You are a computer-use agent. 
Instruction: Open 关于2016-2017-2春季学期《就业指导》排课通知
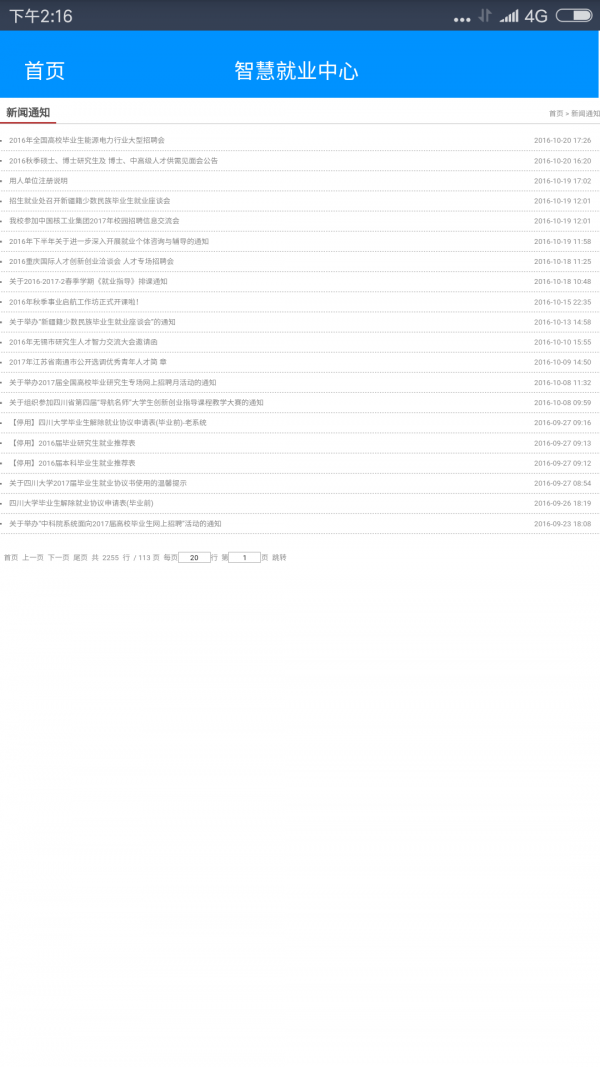point(88,282)
